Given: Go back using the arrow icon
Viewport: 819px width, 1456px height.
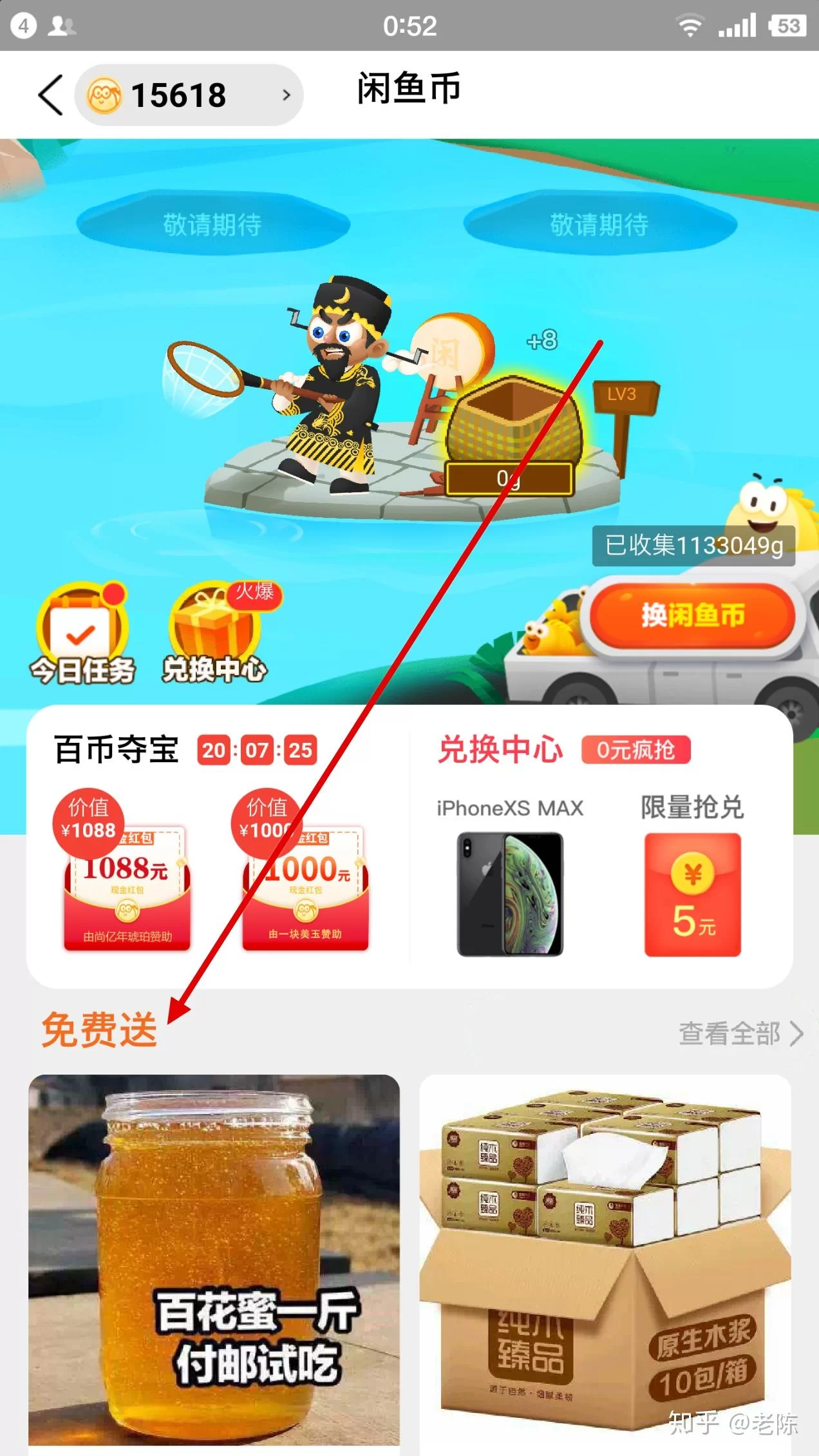Looking at the screenshot, I should click(50, 95).
